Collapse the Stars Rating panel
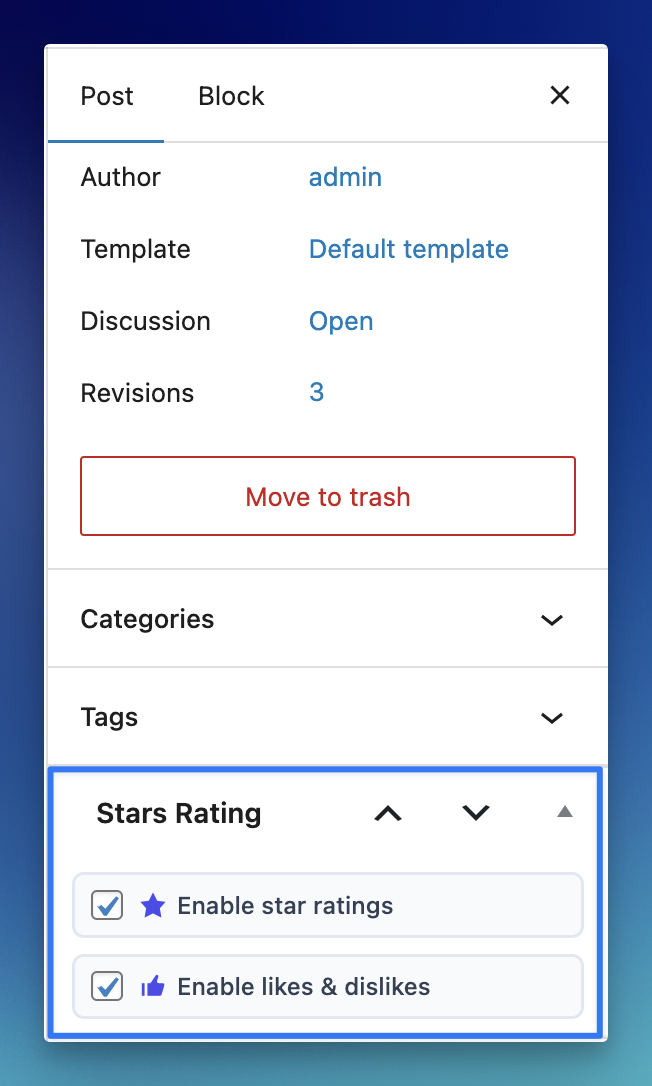 (565, 812)
